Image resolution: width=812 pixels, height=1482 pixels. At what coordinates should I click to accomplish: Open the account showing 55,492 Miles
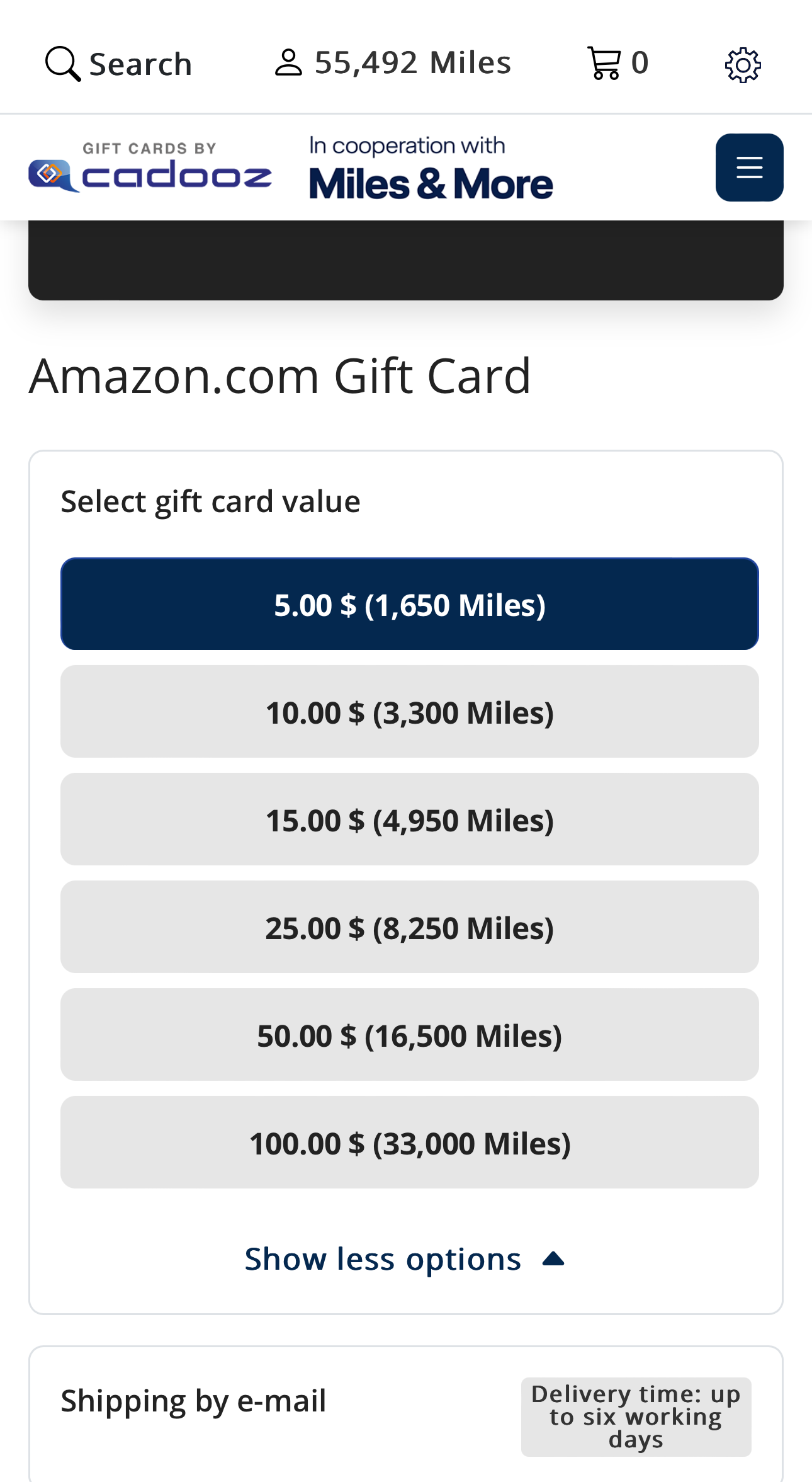[393, 63]
